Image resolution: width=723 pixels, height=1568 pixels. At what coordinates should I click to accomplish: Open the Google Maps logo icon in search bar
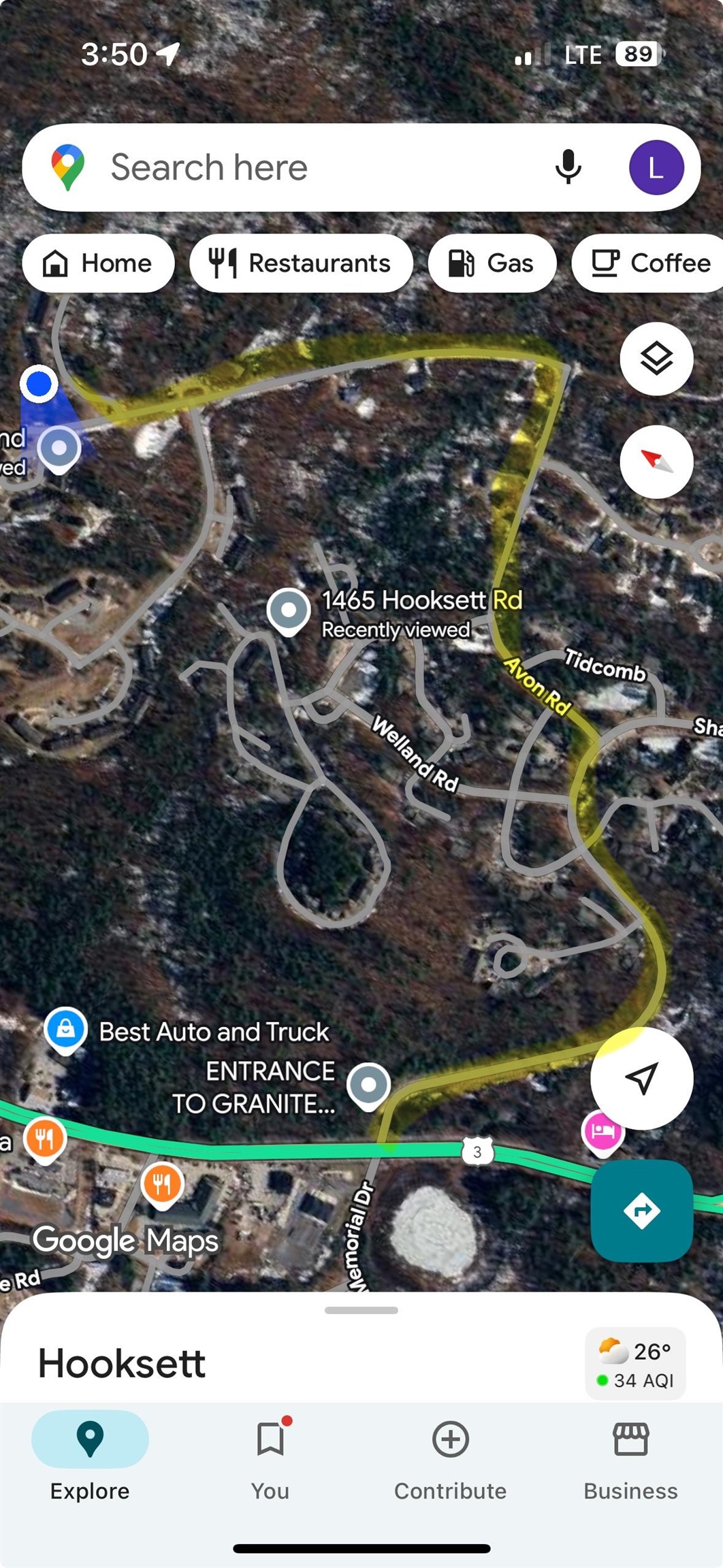pyautogui.click(x=68, y=165)
